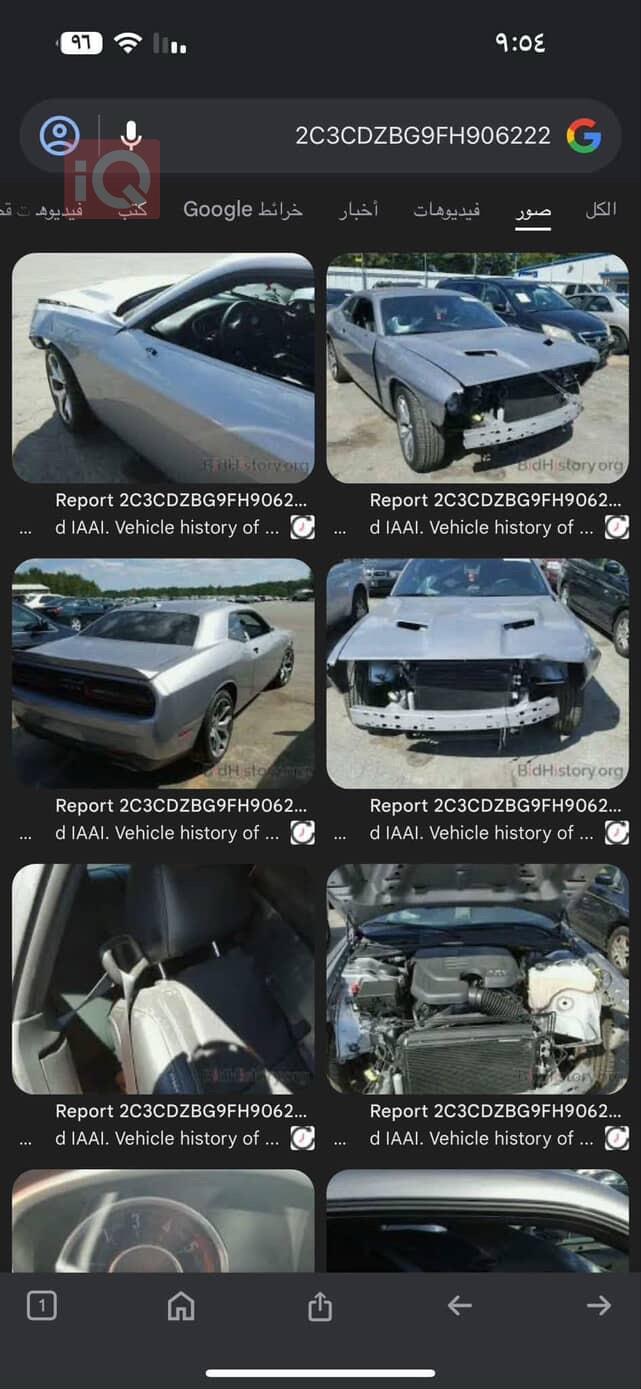Screen dimensions: 641x1389
Task: Switch to the كتب (Books) tab
Action: tap(132, 210)
